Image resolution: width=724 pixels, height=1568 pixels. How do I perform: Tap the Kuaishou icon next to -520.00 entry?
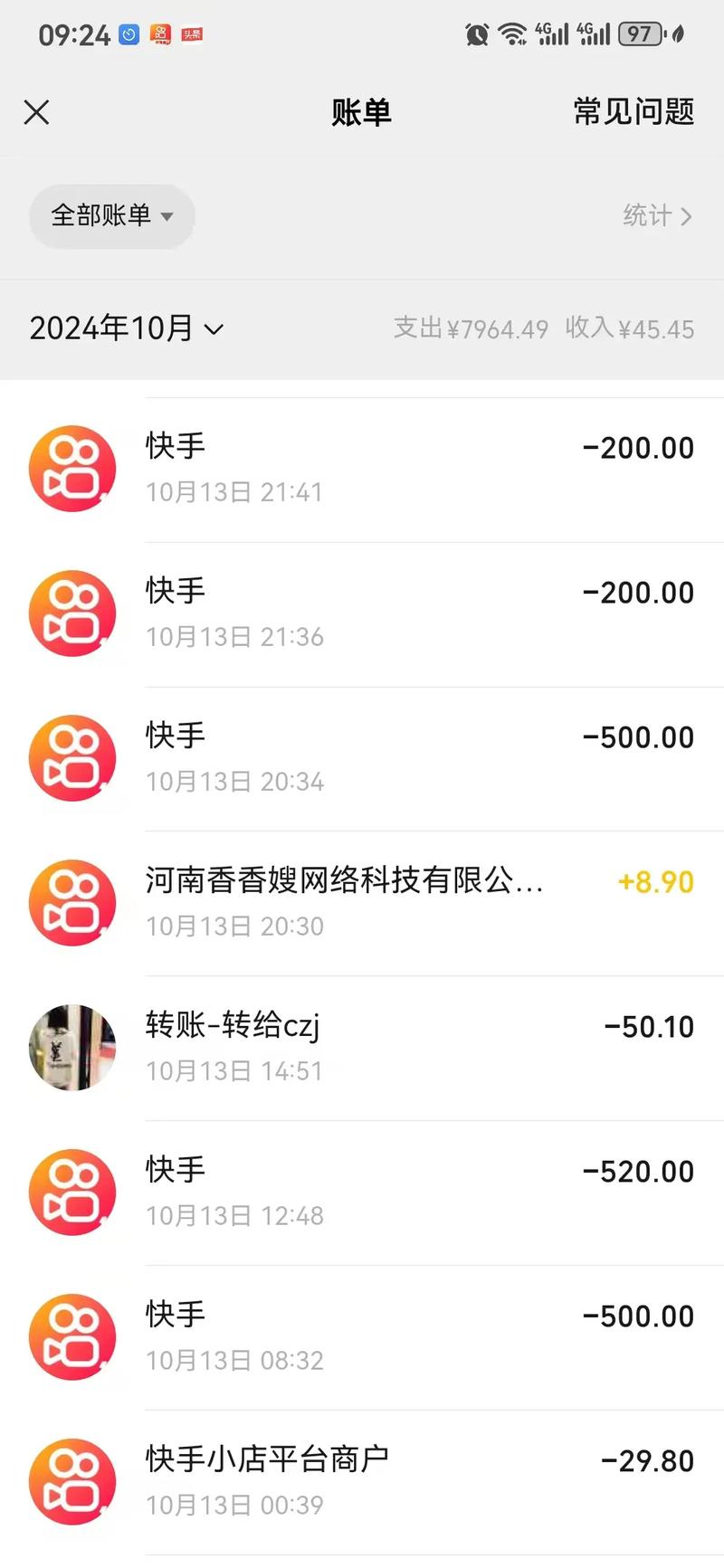[x=73, y=1193]
